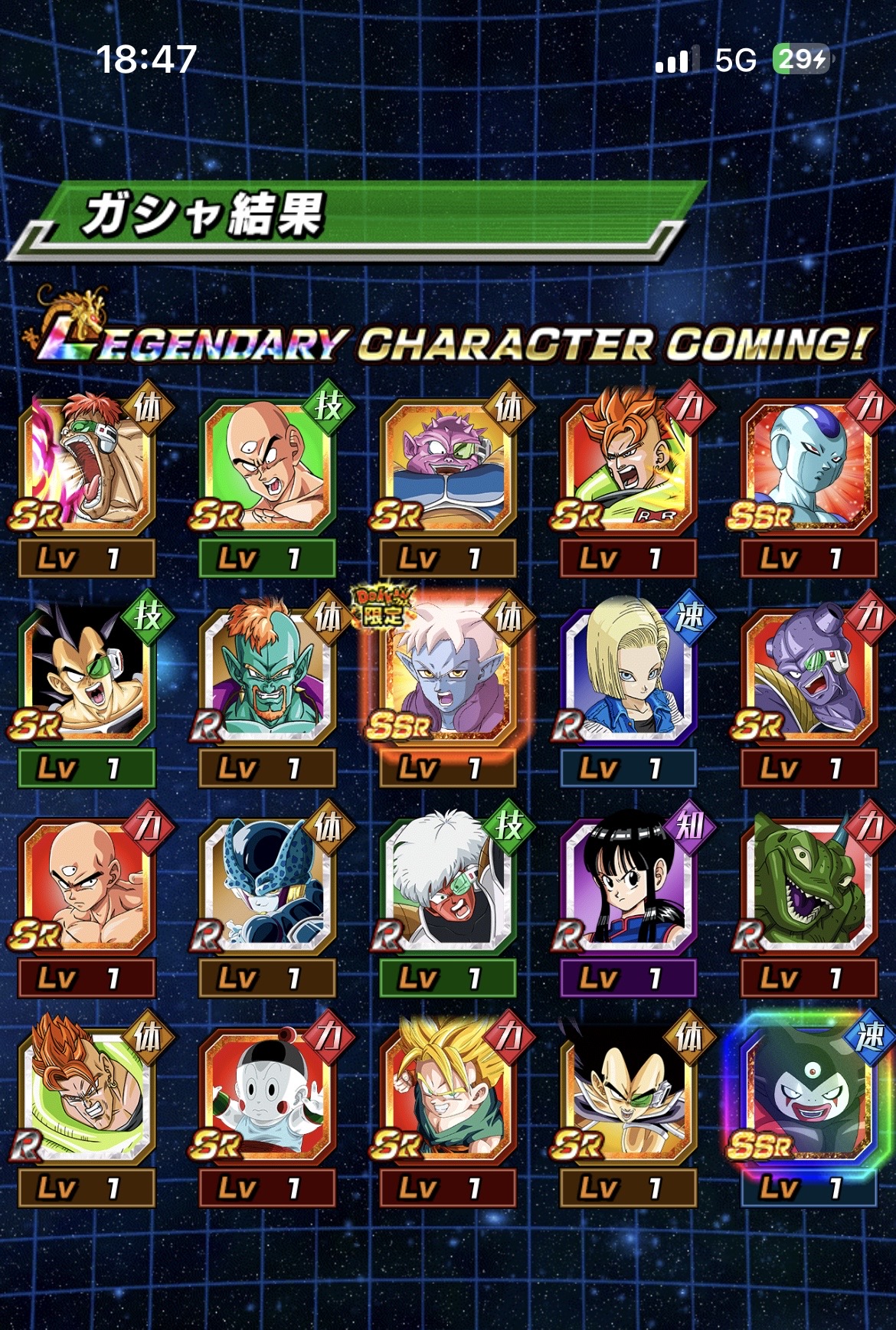Select the R 体 Cell Jr. card
896x1330 pixels.
267,884
